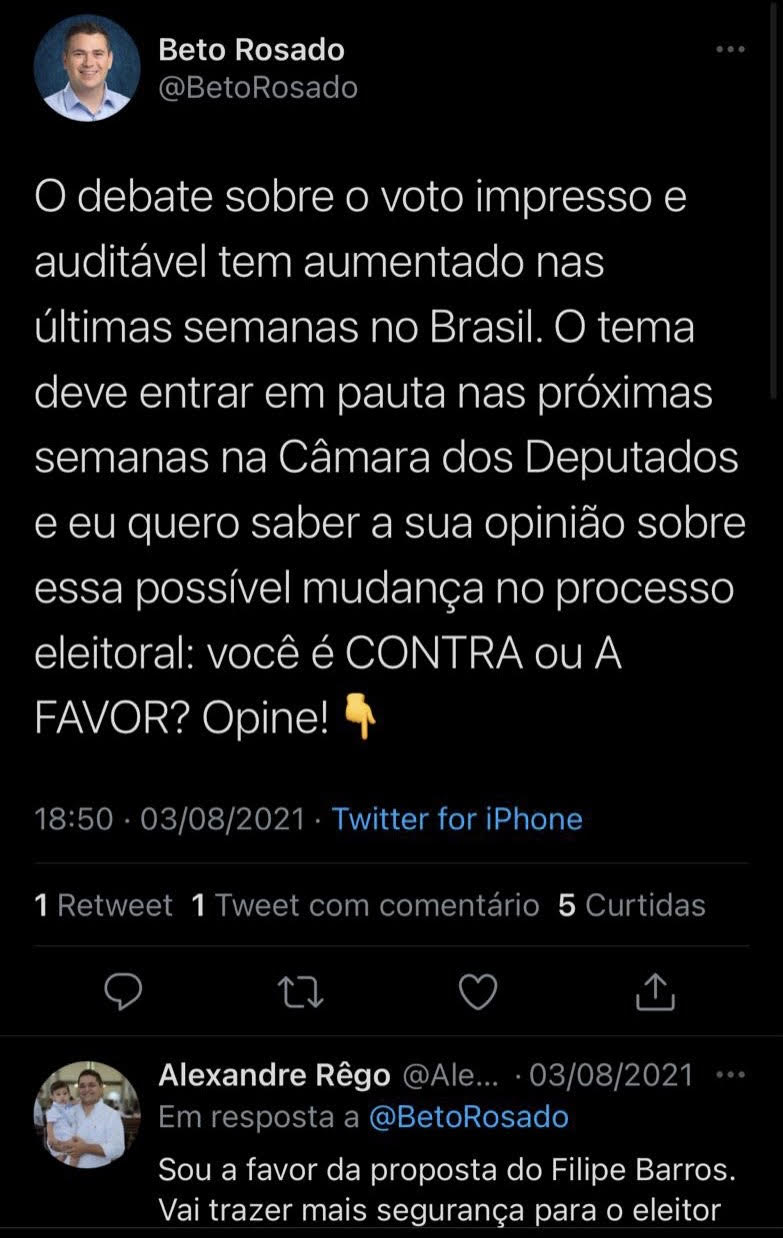View the 5 Curtidas list

(x=632, y=905)
